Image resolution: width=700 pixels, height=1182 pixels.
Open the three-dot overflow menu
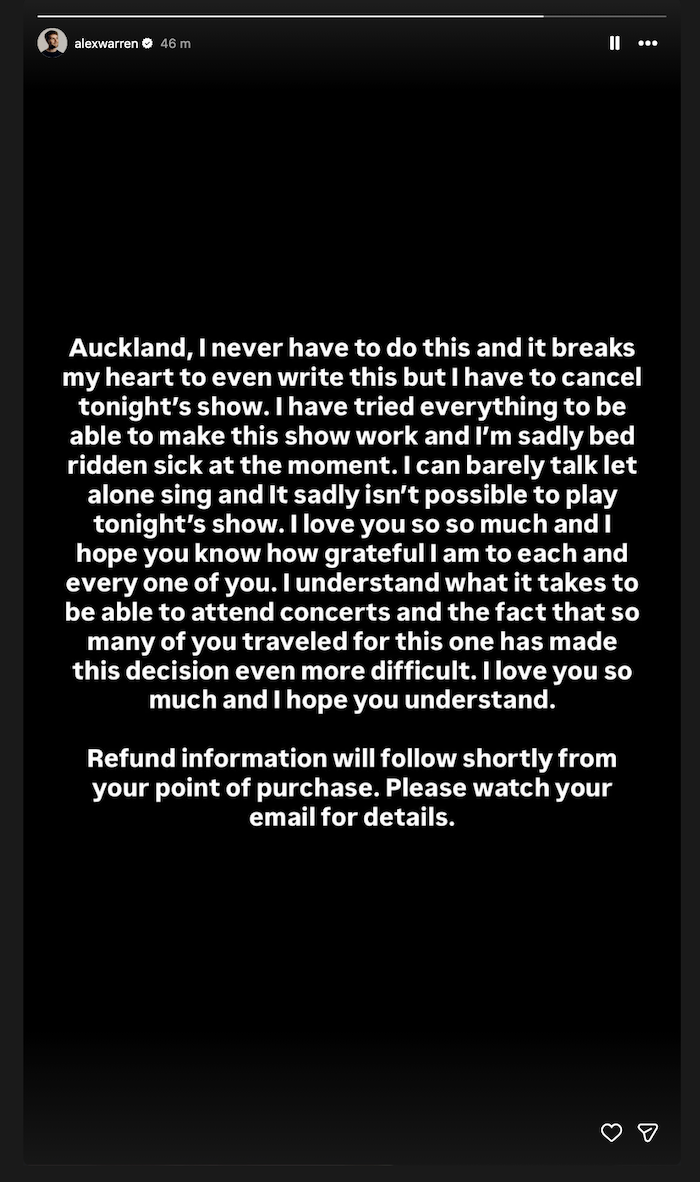pyautogui.click(x=647, y=43)
